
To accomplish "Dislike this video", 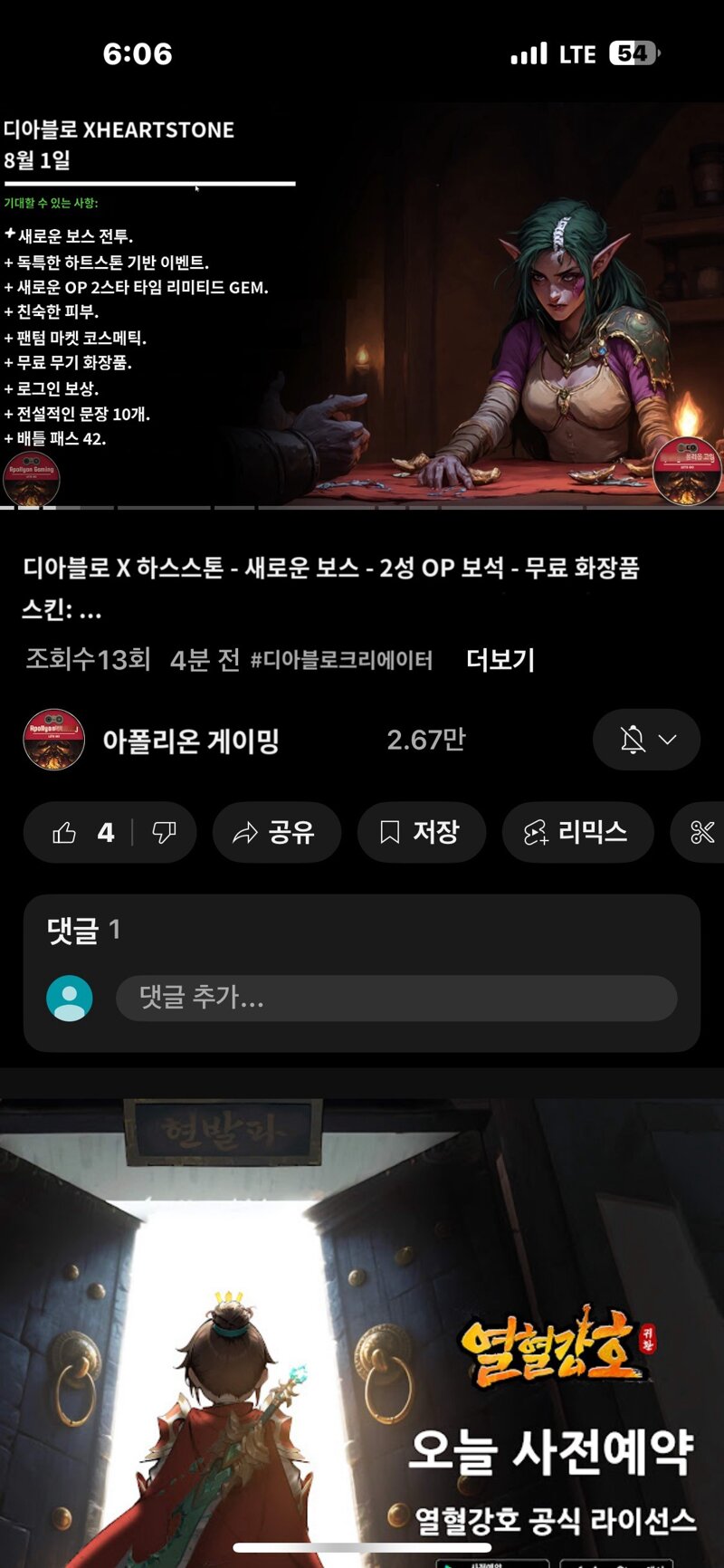I will (x=165, y=832).
